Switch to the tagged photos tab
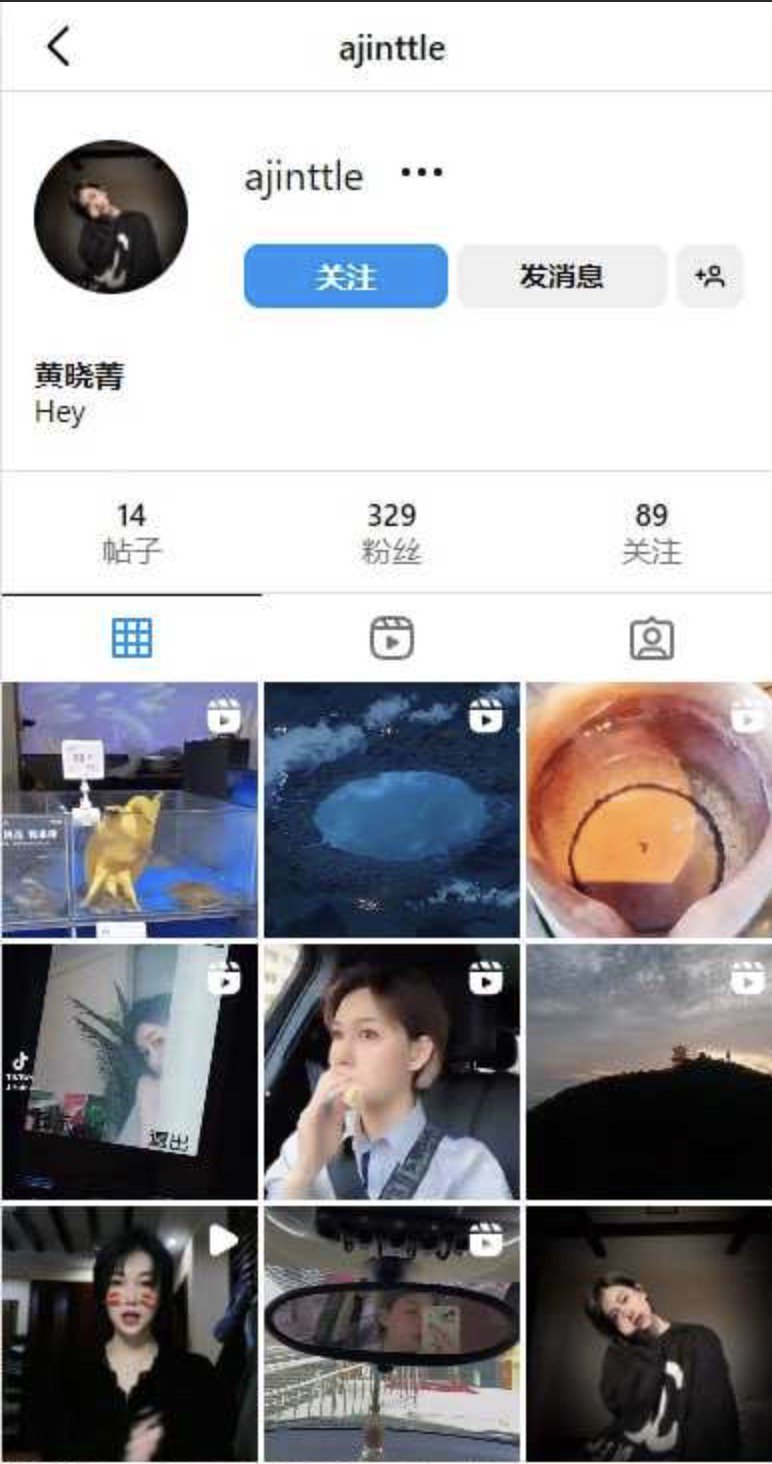The height and width of the screenshot is (1464, 772). (651, 638)
